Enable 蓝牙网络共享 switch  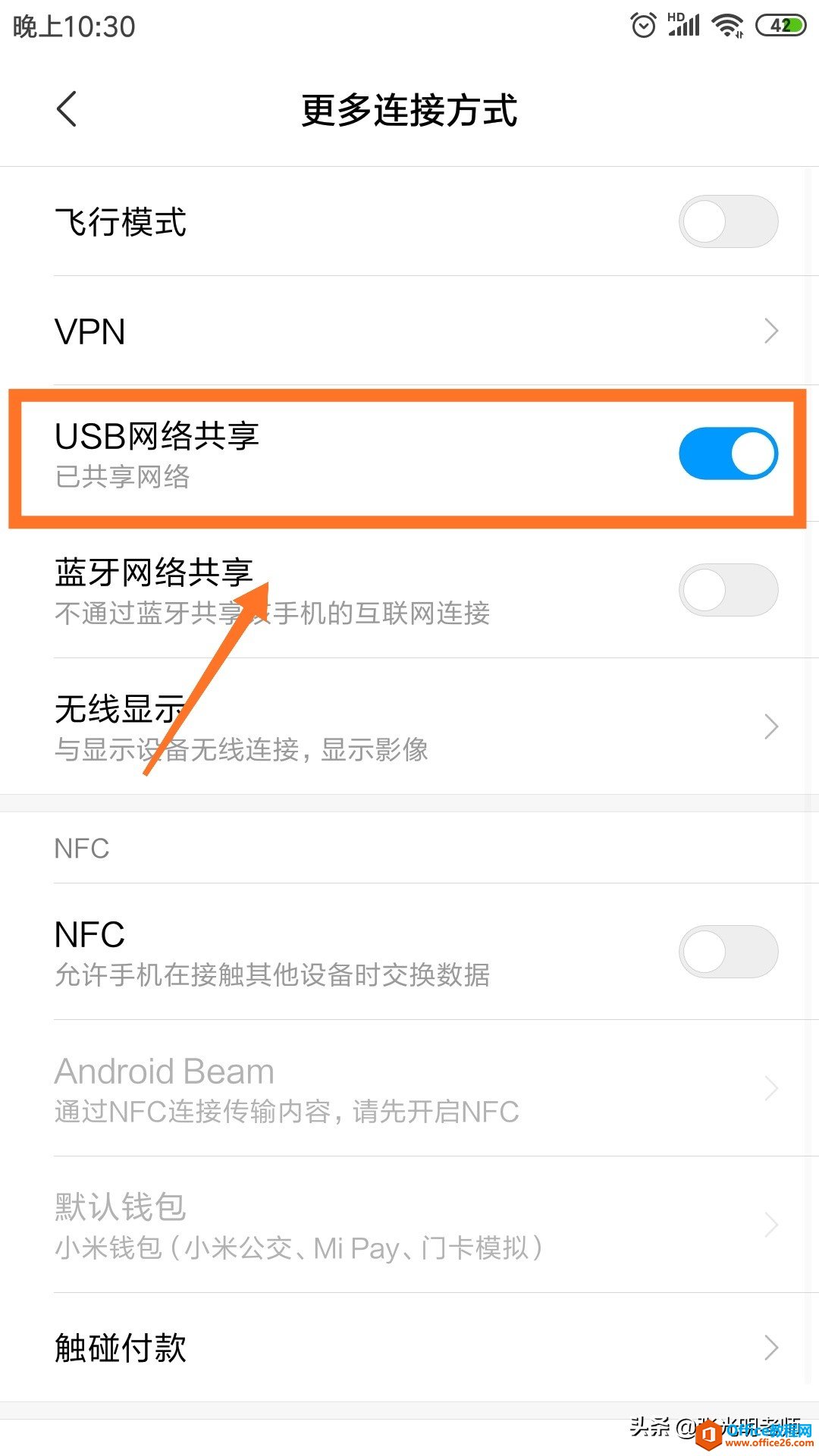pos(727,590)
